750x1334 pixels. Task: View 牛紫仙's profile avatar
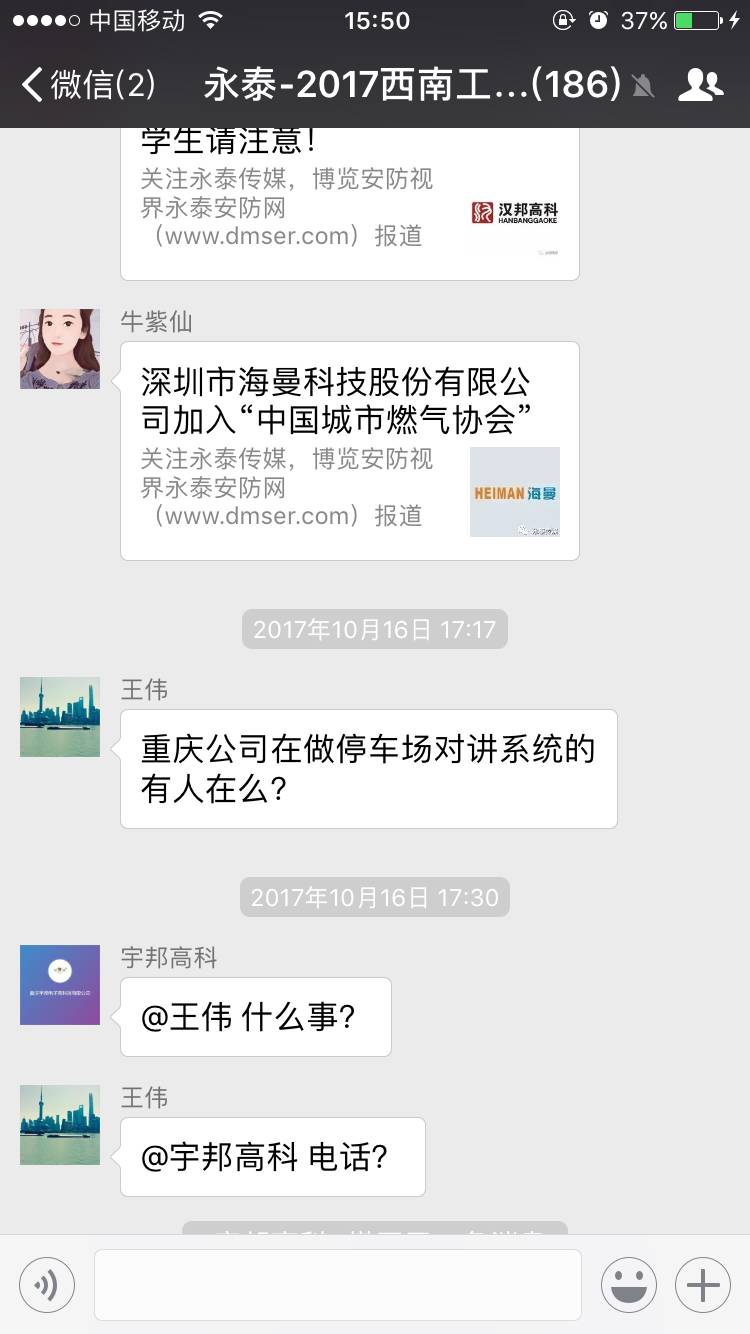60,349
